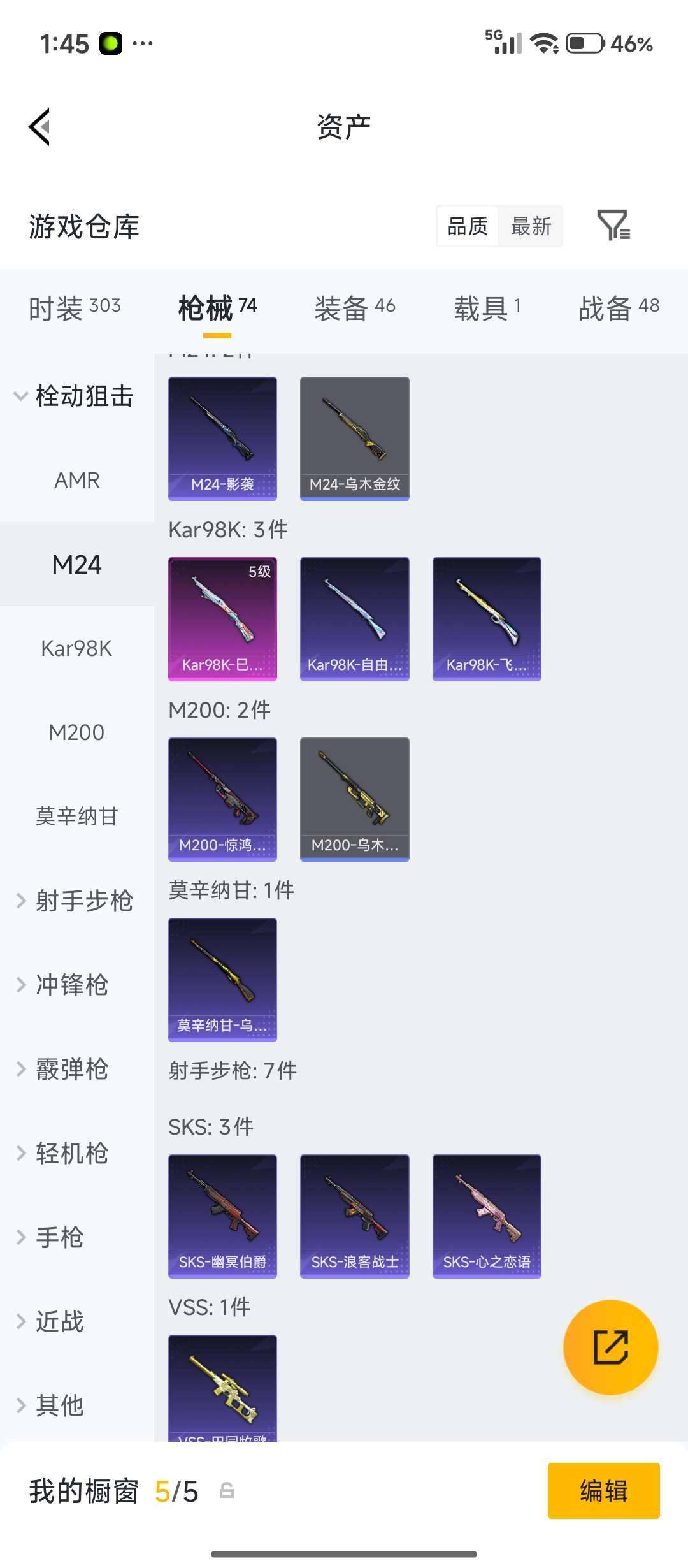688x1568 pixels.
Task: Expand the 冲锋枪 category
Action: point(76,985)
